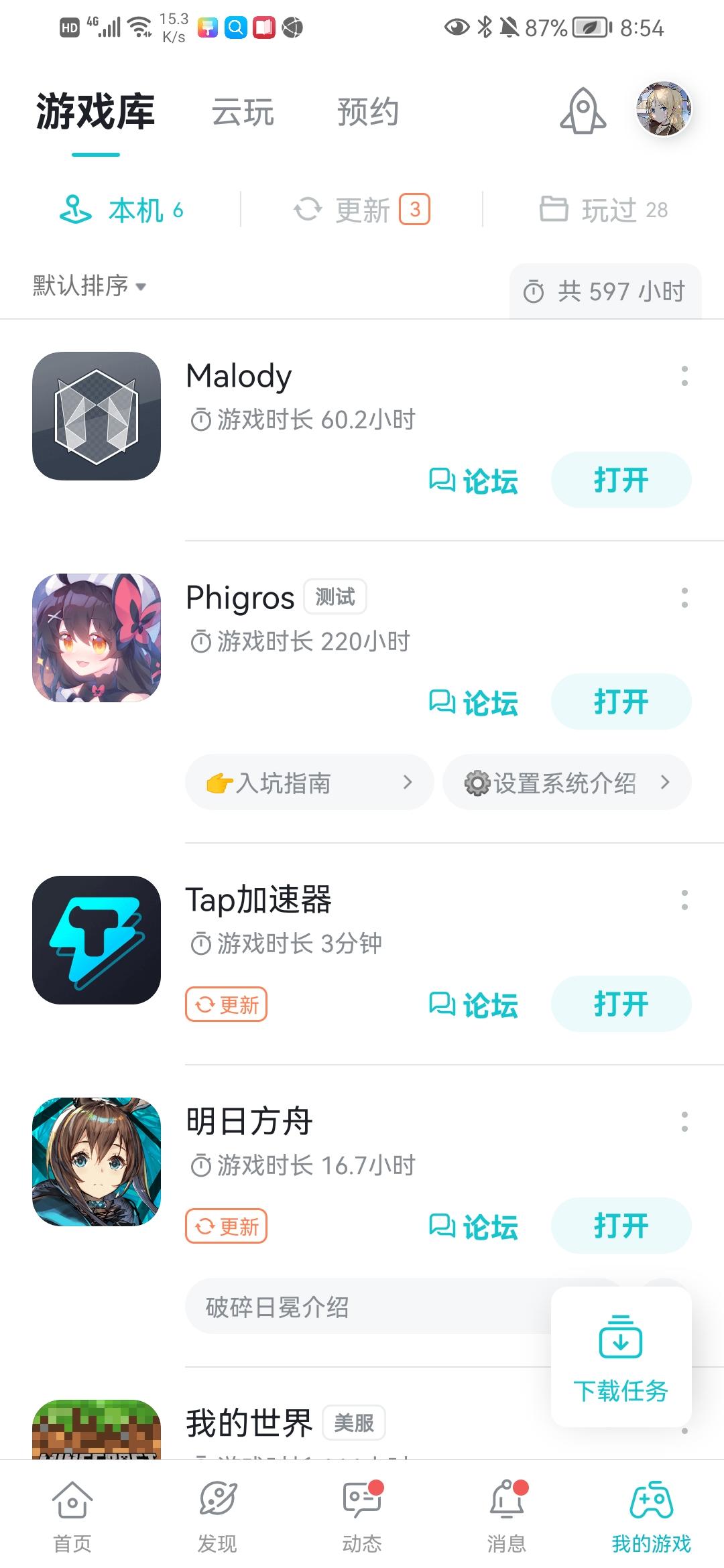Open the profile avatar
Screen dimensions: 724x1568
click(664, 109)
